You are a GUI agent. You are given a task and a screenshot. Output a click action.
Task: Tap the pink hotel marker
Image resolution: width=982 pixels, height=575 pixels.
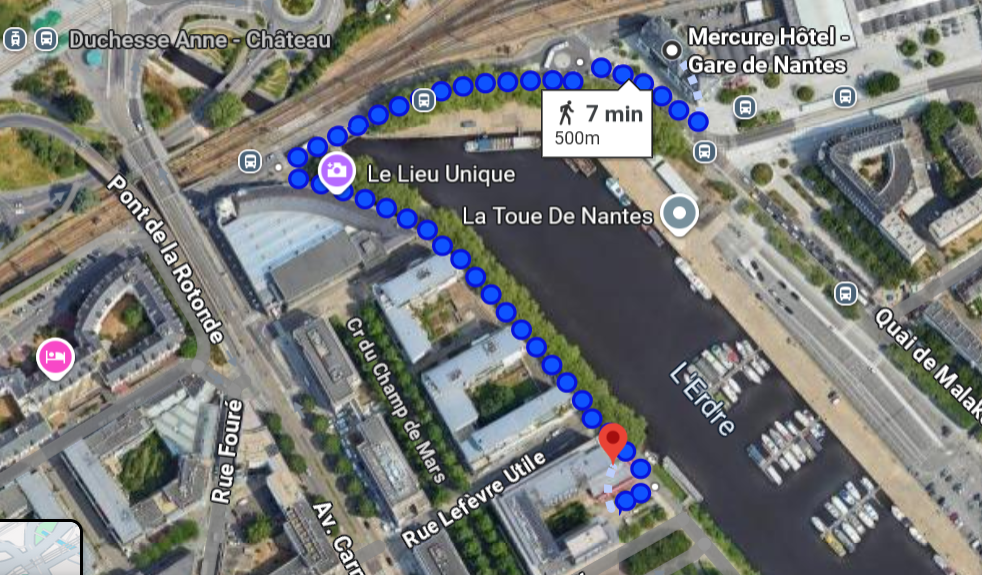(x=54, y=356)
